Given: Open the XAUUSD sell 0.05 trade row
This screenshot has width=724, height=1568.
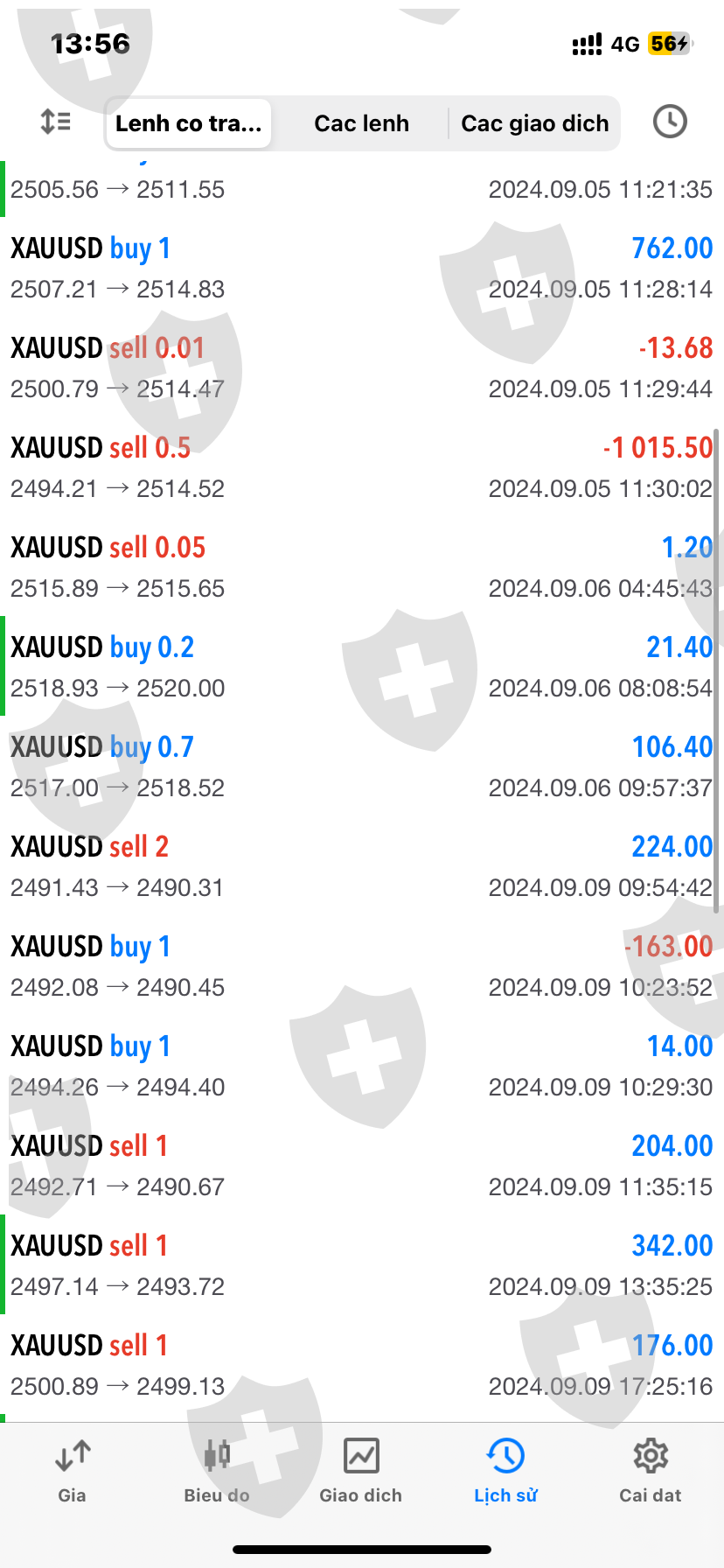Looking at the screenshot, I should pyautogui.click(x=361, y=567).
